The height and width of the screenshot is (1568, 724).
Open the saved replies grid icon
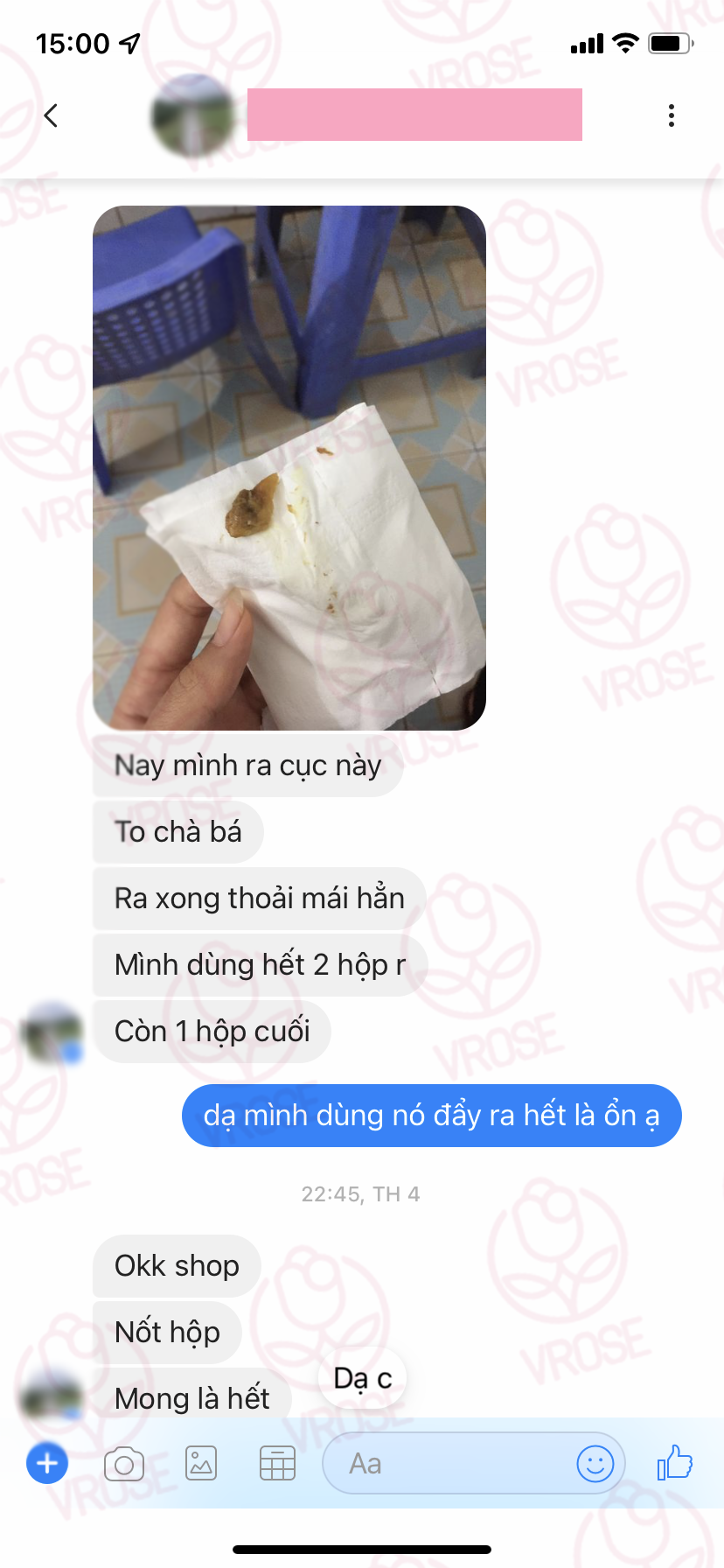point(277,1463)
